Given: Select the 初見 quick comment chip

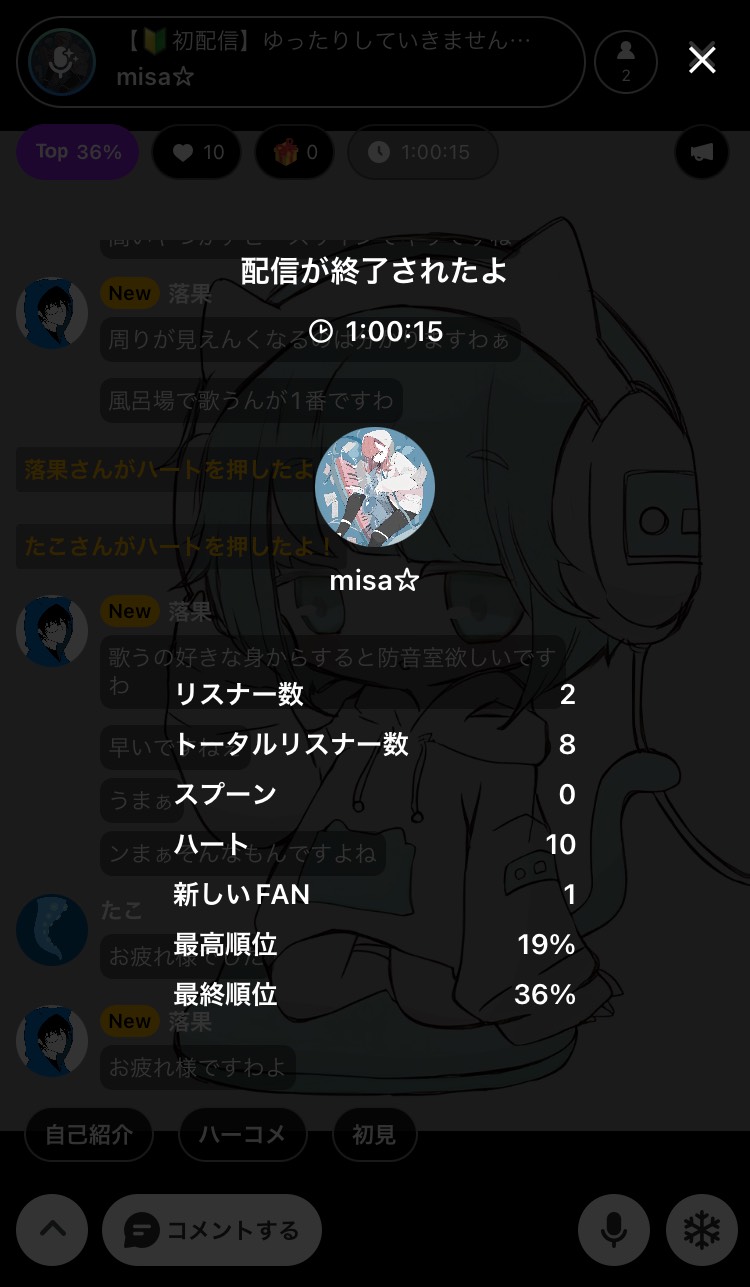Looking at the screenshot, I should (x=374, y=1134).
